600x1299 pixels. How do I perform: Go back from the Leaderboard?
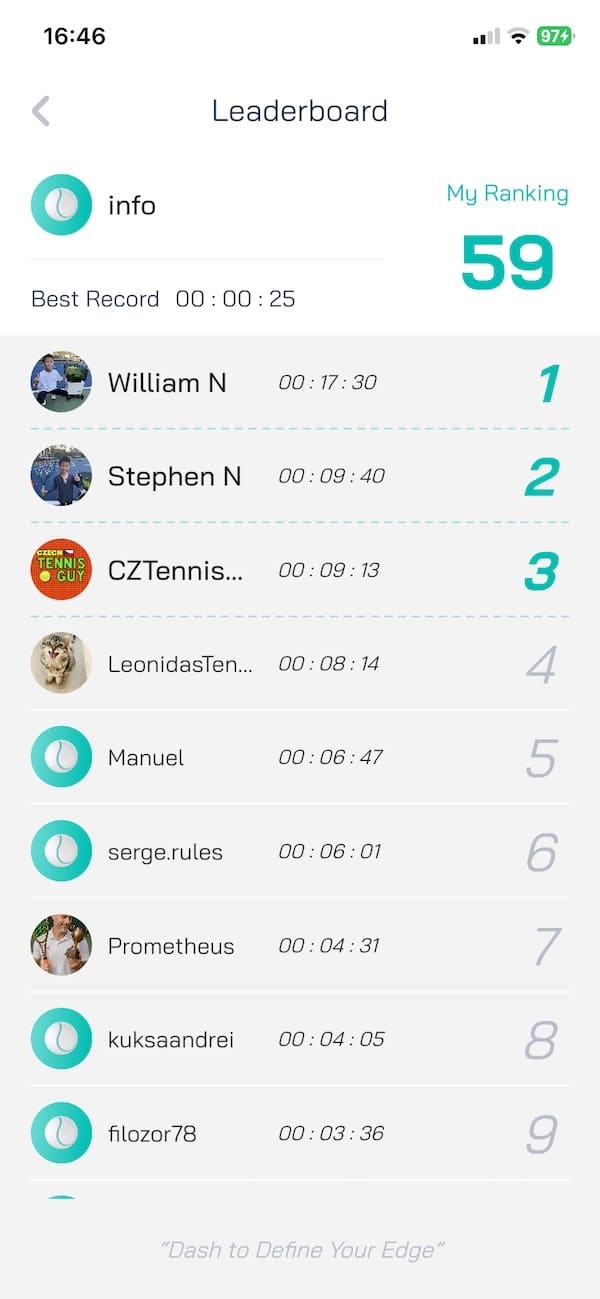(41, 111)
